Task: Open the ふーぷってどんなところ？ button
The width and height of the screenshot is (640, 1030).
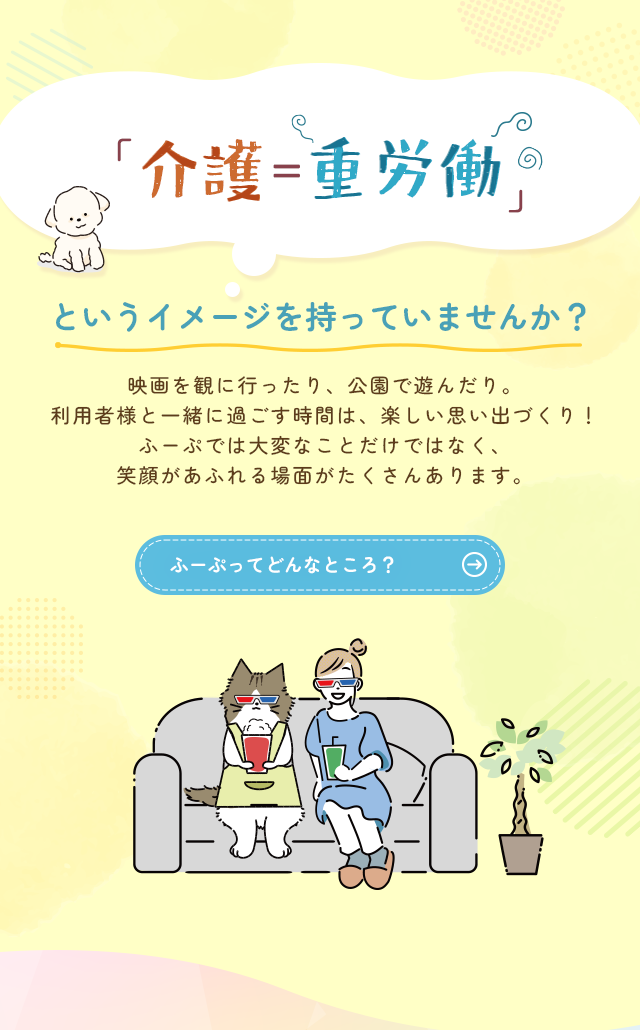Action: pyautogui.click(x=319, y=565)
